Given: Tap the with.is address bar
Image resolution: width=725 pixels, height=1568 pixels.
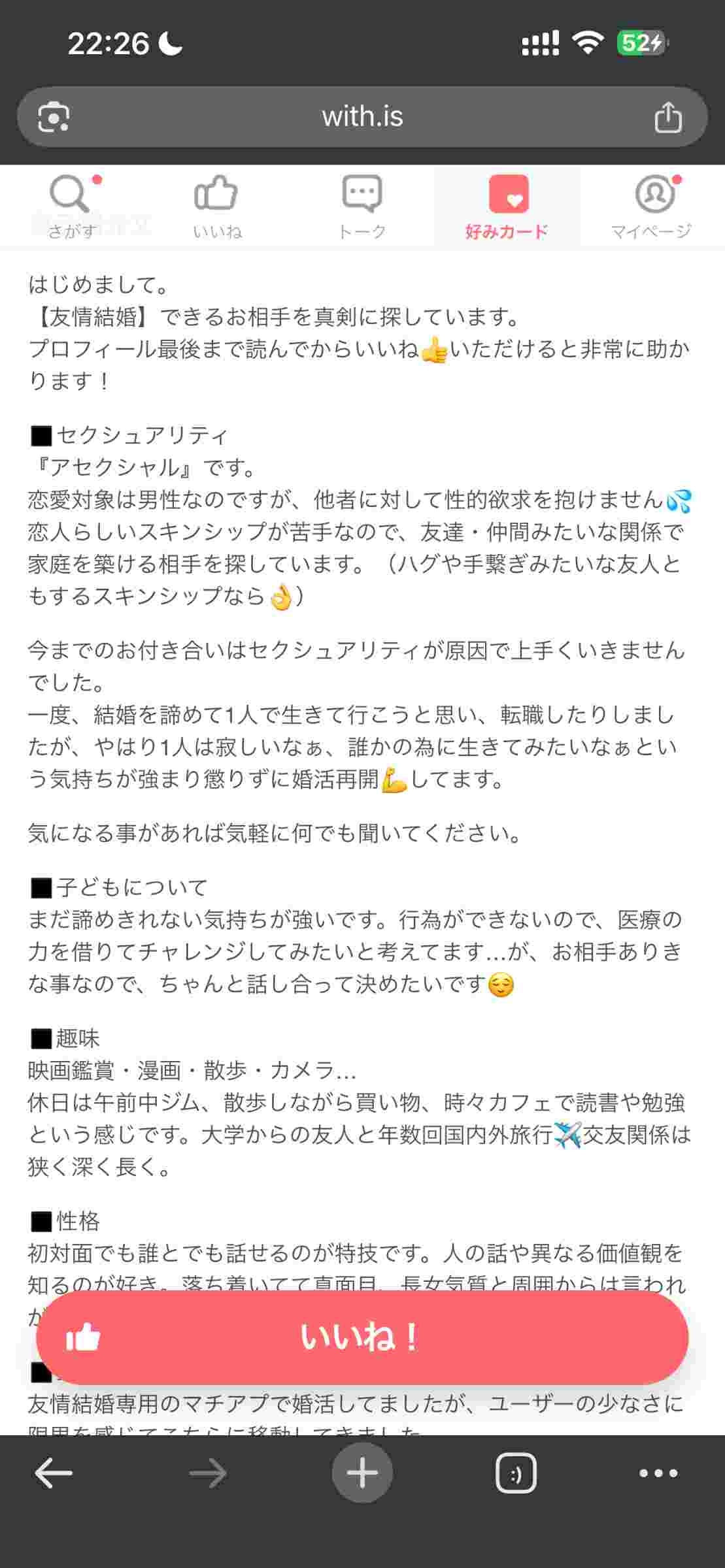Looking at the screenshot, I should (362, 117).
